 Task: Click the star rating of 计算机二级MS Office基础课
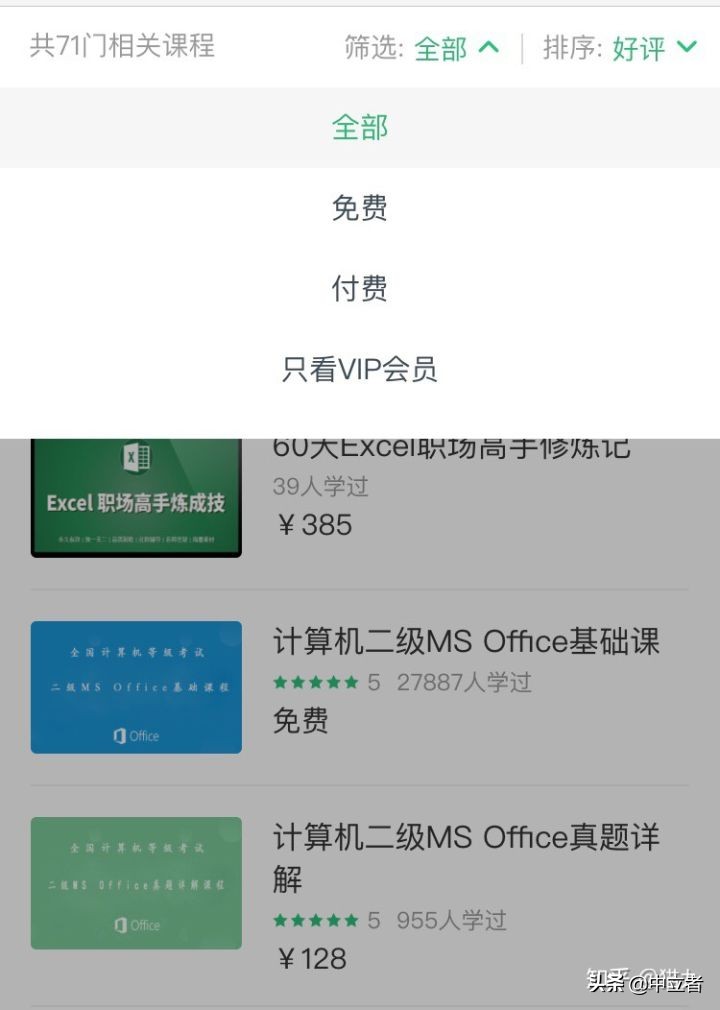[x=316, y=683]
